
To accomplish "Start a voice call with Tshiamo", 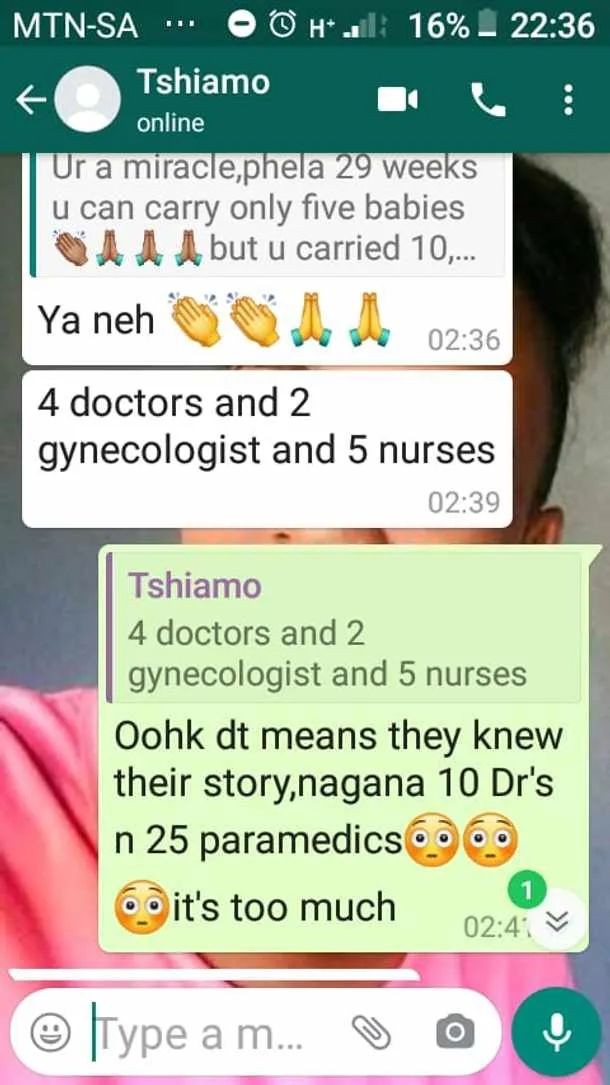I will click(x=487, y=98).
